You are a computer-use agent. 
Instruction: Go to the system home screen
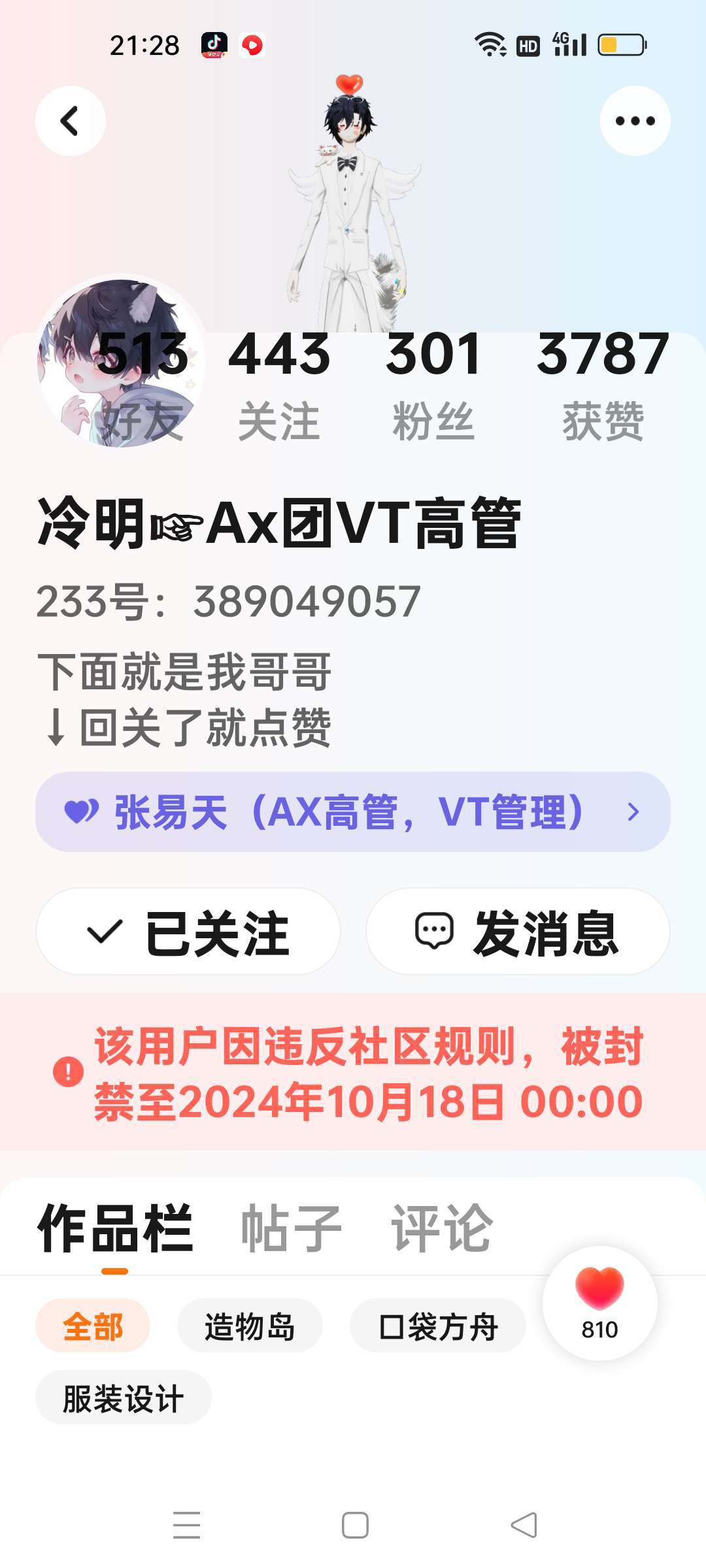(x=355, y=1525)
